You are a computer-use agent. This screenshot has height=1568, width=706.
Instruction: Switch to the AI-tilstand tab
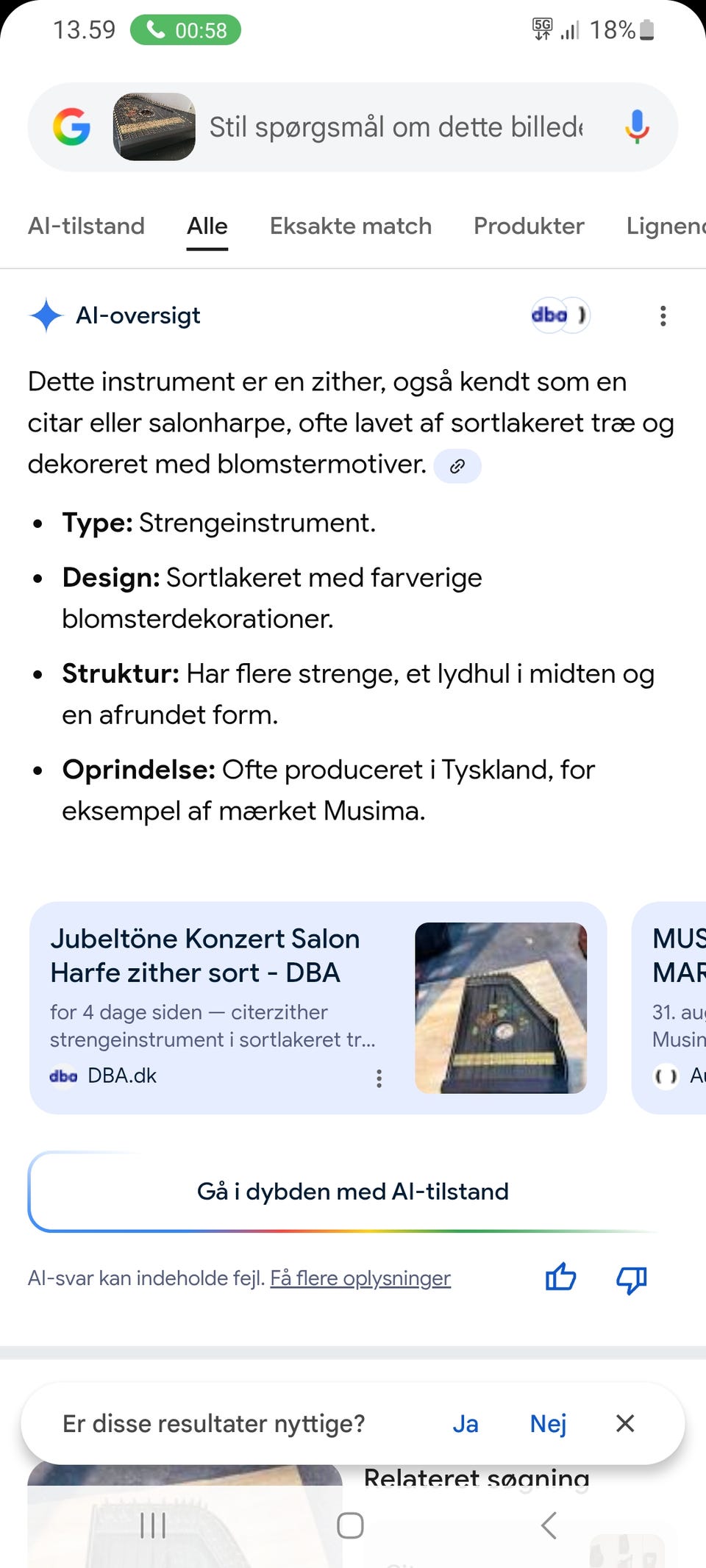(x=86, y=226)
